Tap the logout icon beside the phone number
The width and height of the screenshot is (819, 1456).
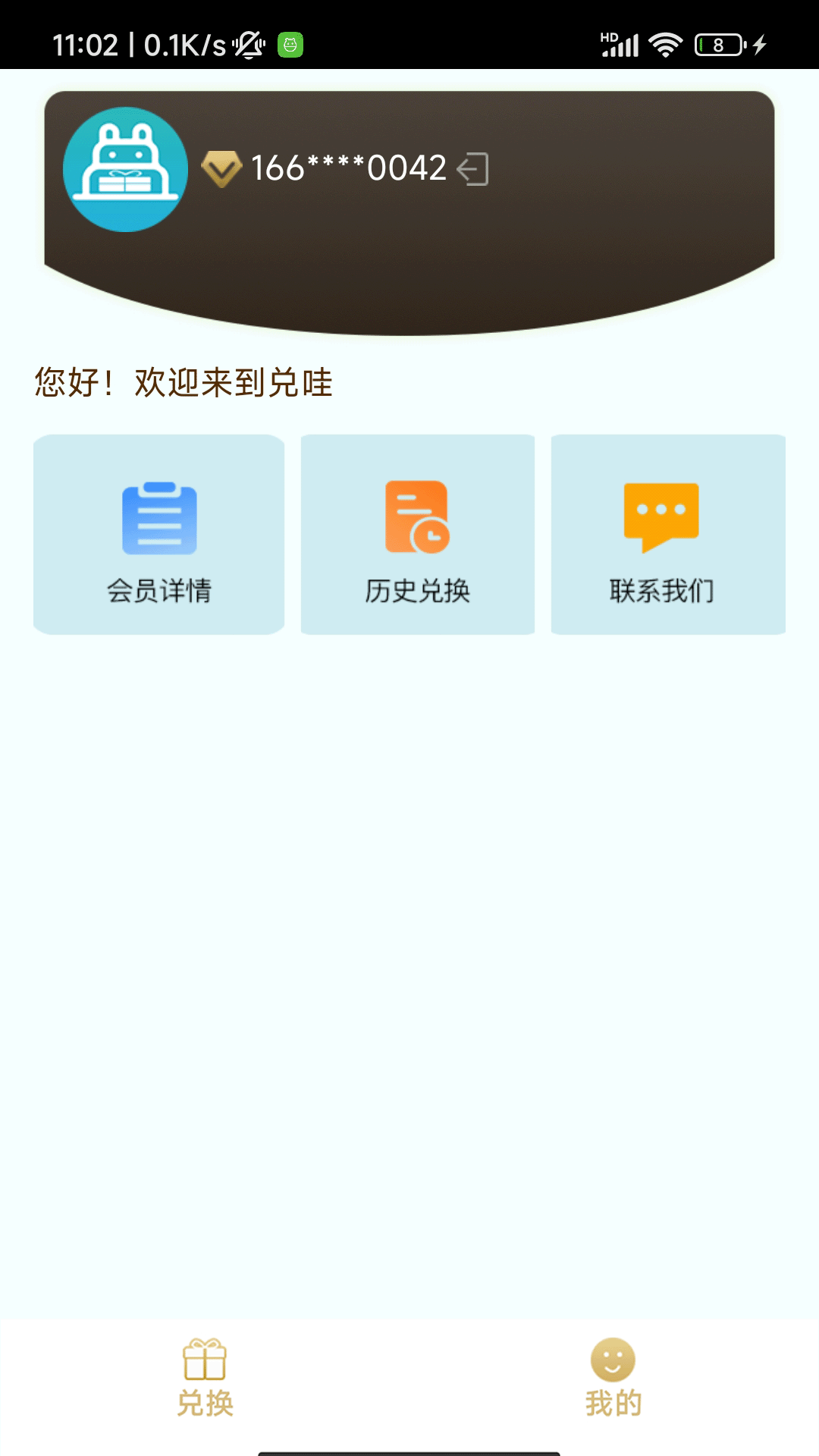pyautogui.click(x=473, y=168)
